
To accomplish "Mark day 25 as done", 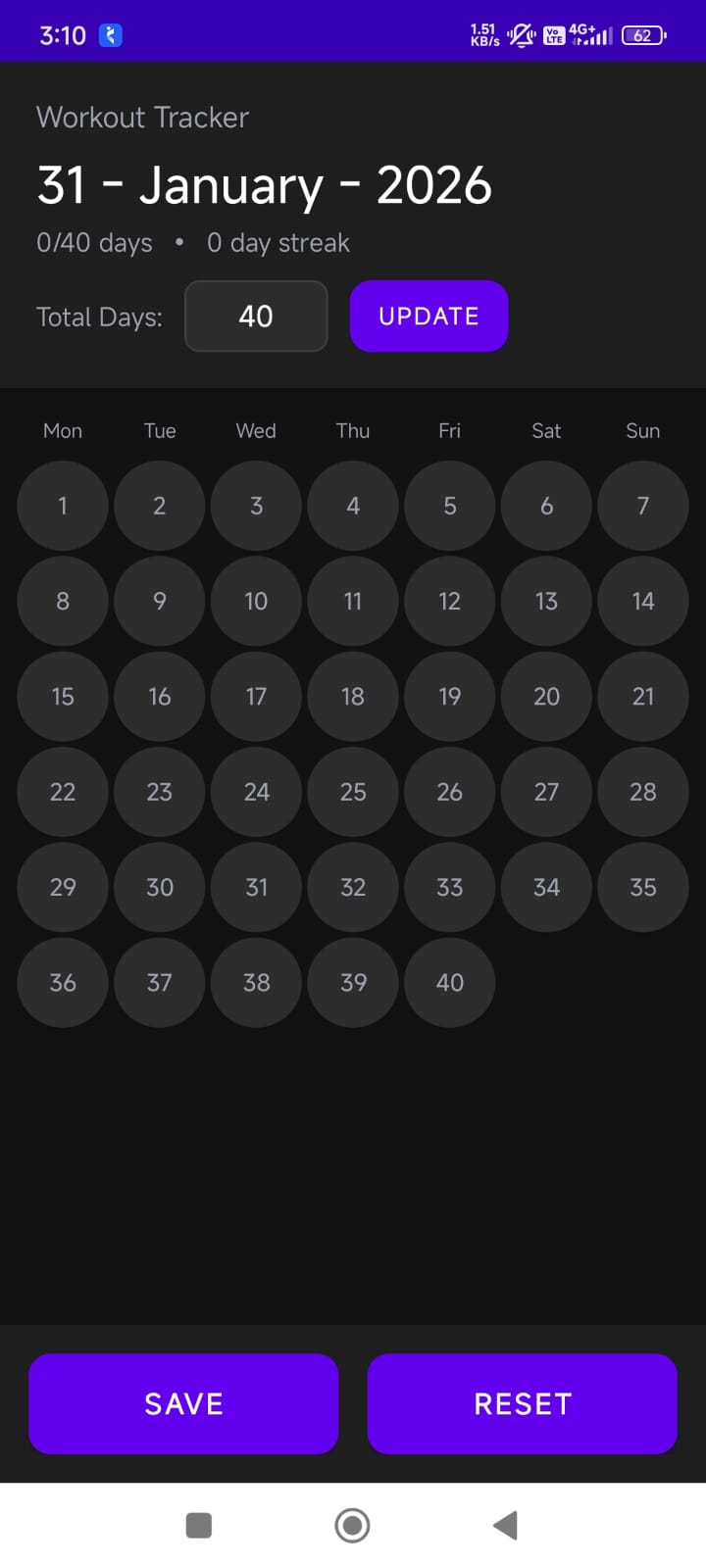I will point(352,792).
